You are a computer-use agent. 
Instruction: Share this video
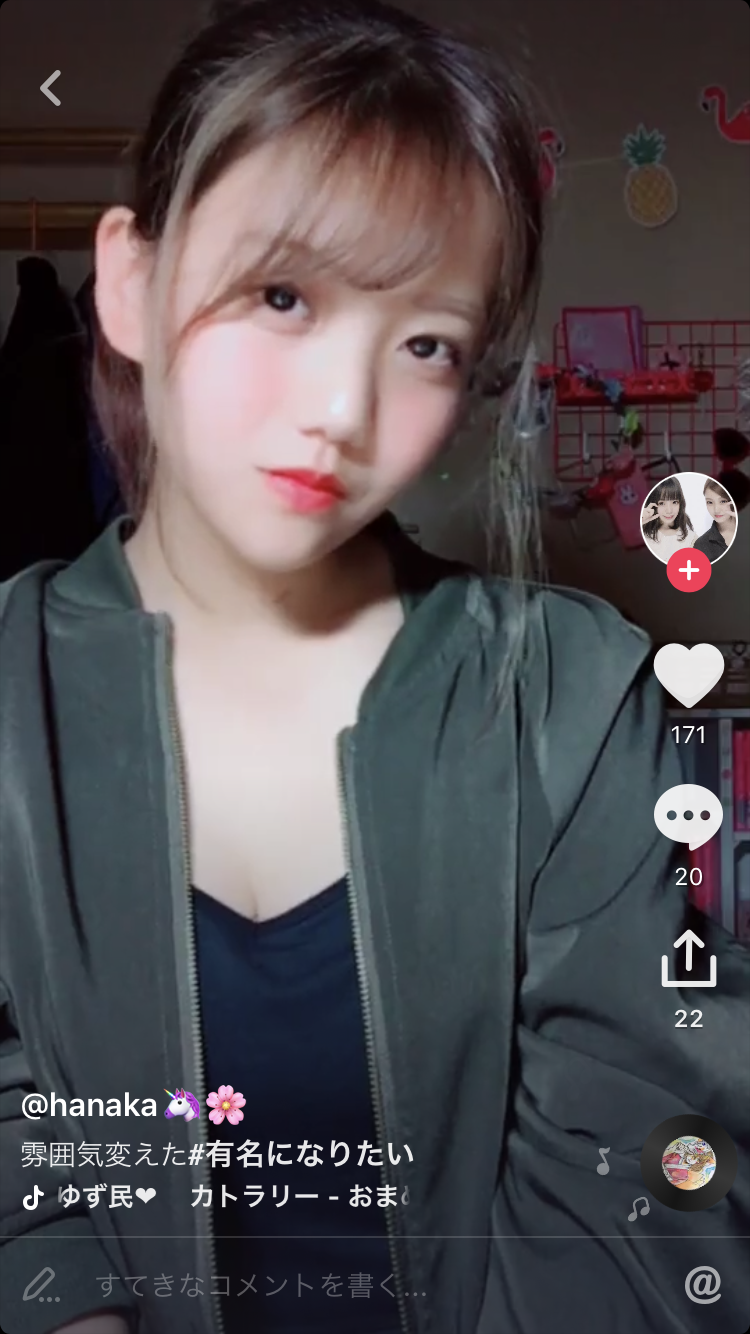point(689,959)
